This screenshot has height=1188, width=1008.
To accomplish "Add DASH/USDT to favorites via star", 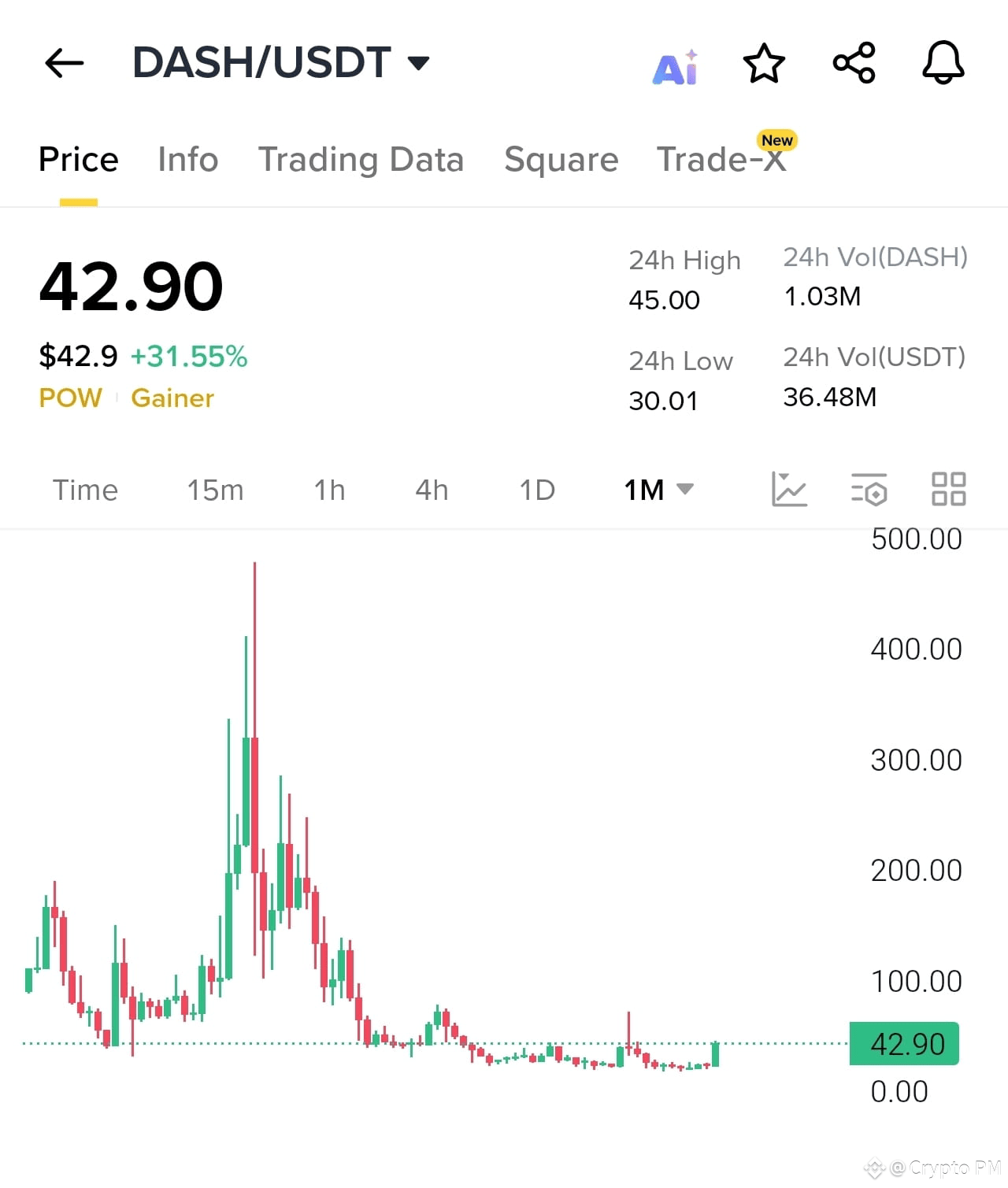I will point(763,65).
